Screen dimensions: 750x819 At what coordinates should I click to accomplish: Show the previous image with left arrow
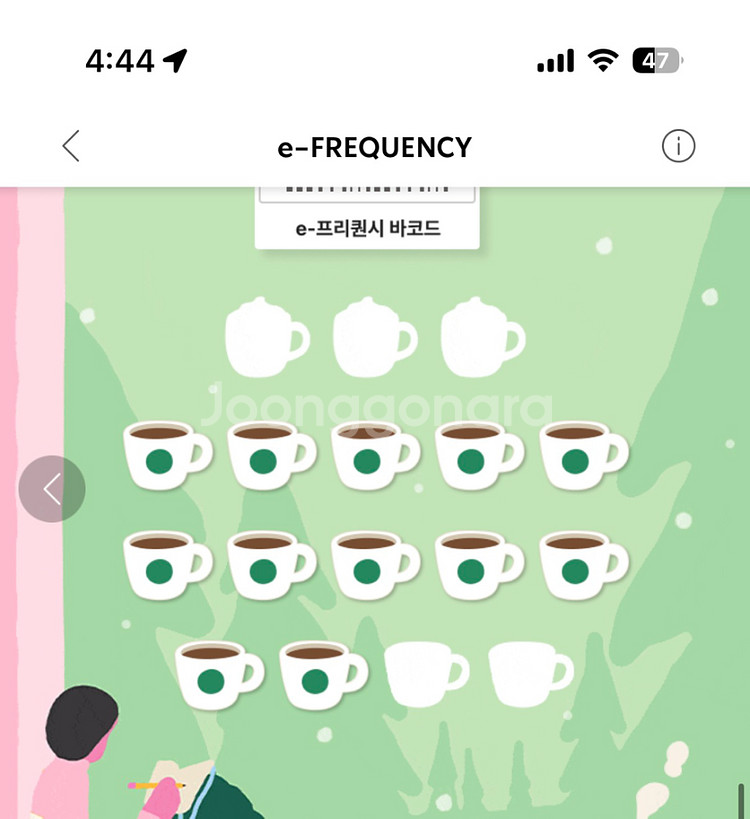[x=52, y=489]
